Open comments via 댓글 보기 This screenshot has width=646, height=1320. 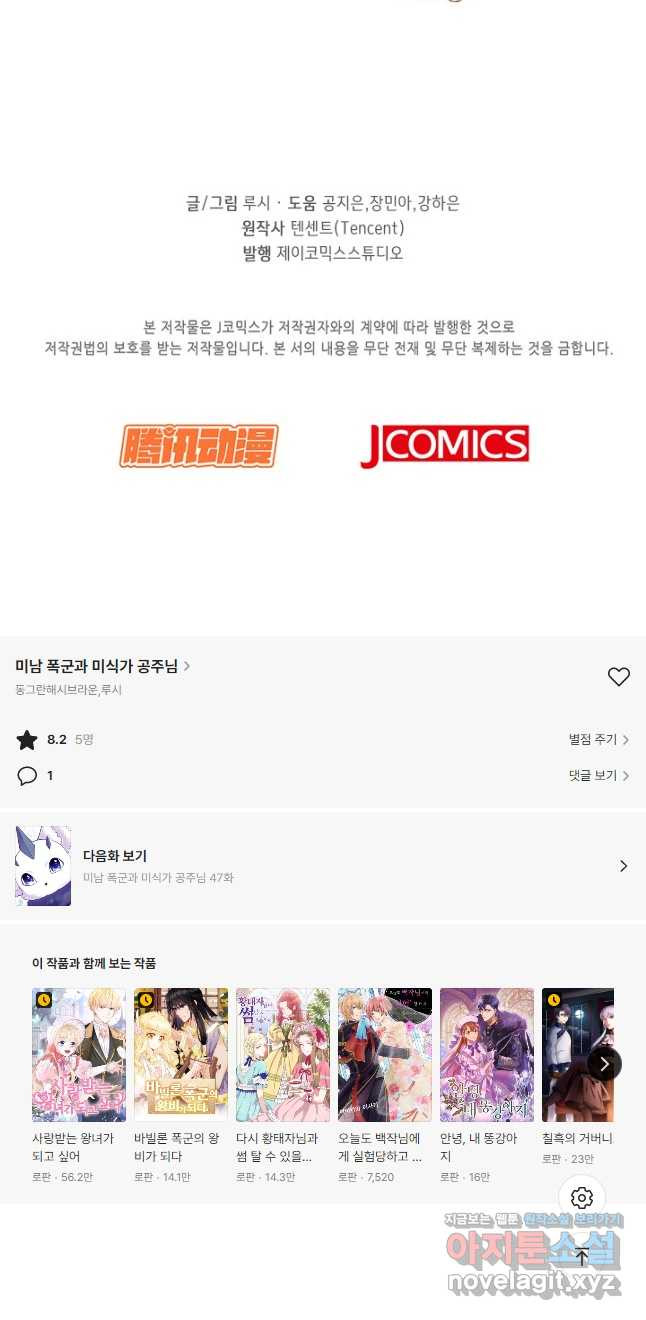click(598, 776)
